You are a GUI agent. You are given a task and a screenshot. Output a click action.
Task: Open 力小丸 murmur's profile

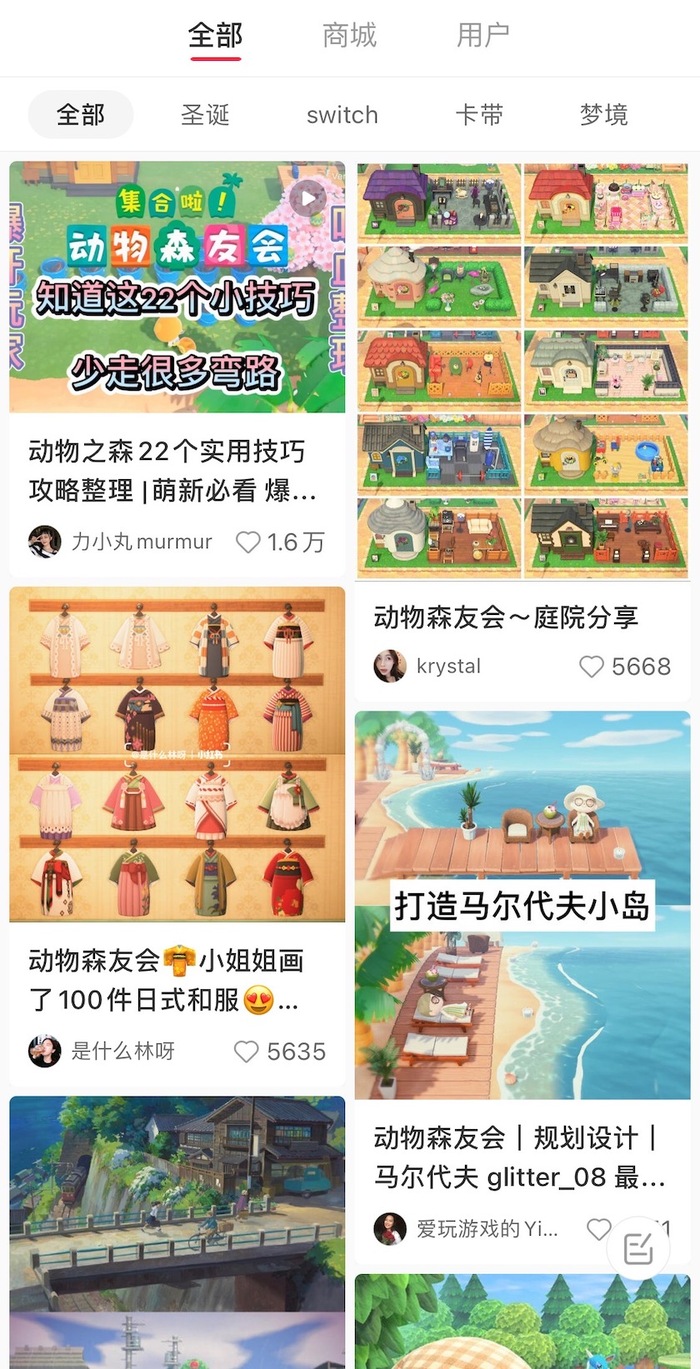pos(45,542)
